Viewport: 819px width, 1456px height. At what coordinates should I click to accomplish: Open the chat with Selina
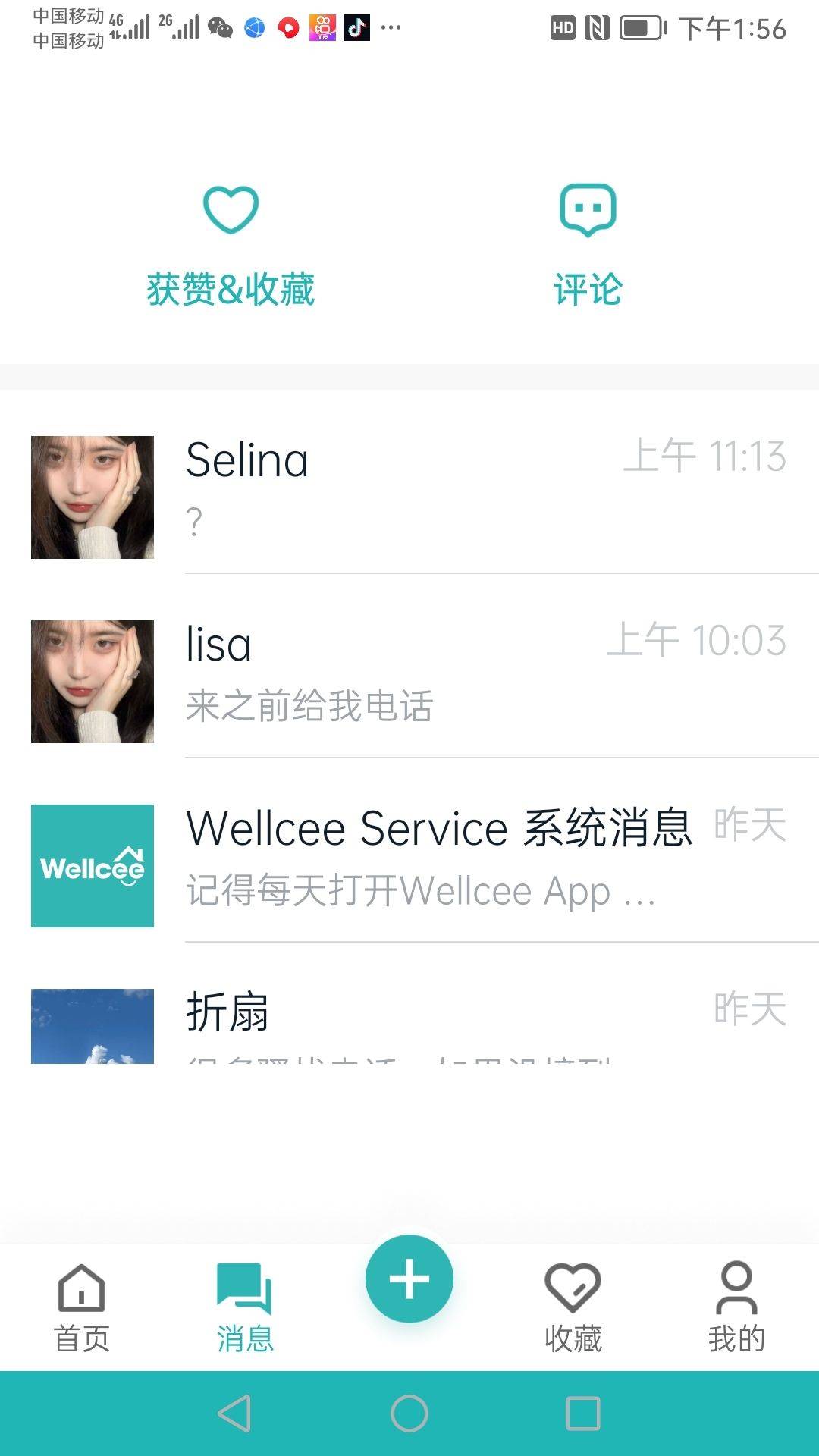pos(409,497)
